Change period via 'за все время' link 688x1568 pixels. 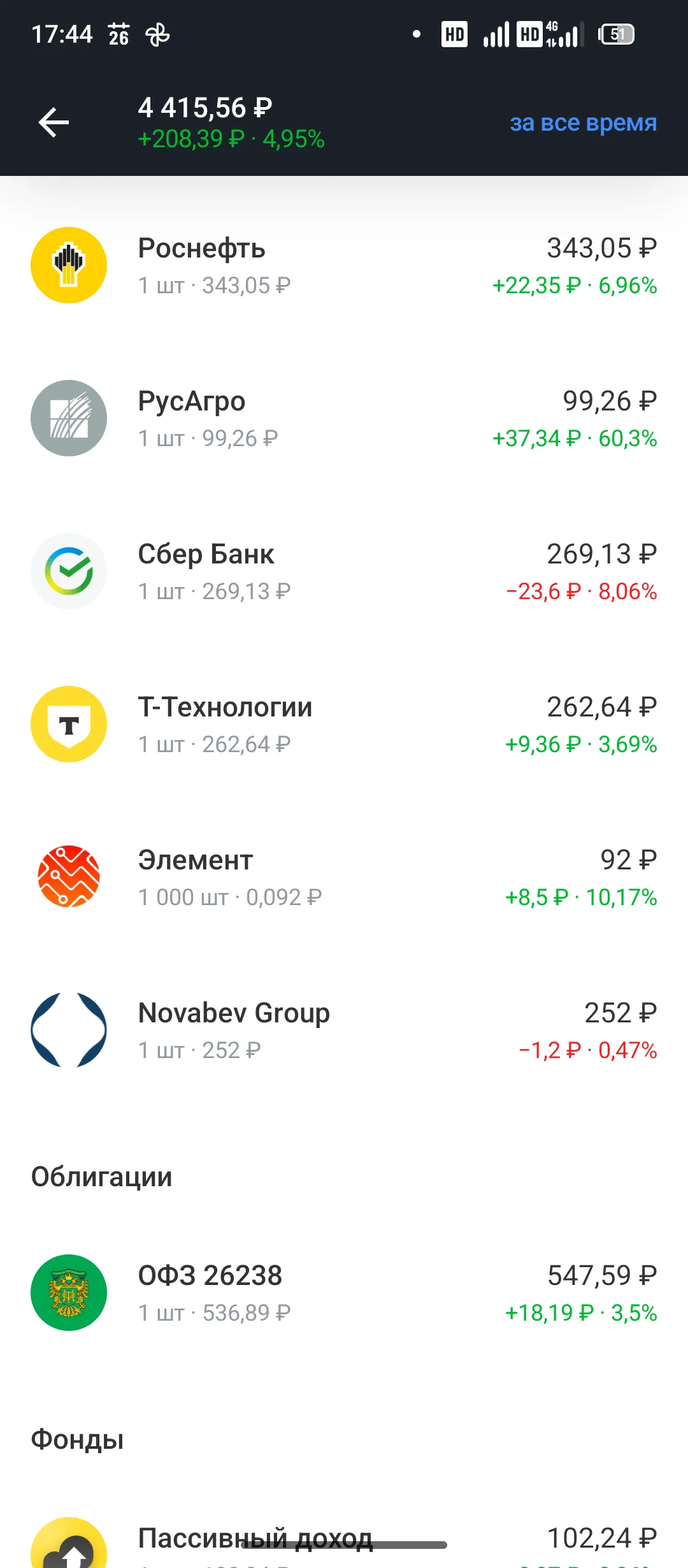click(x=583, y=122)
